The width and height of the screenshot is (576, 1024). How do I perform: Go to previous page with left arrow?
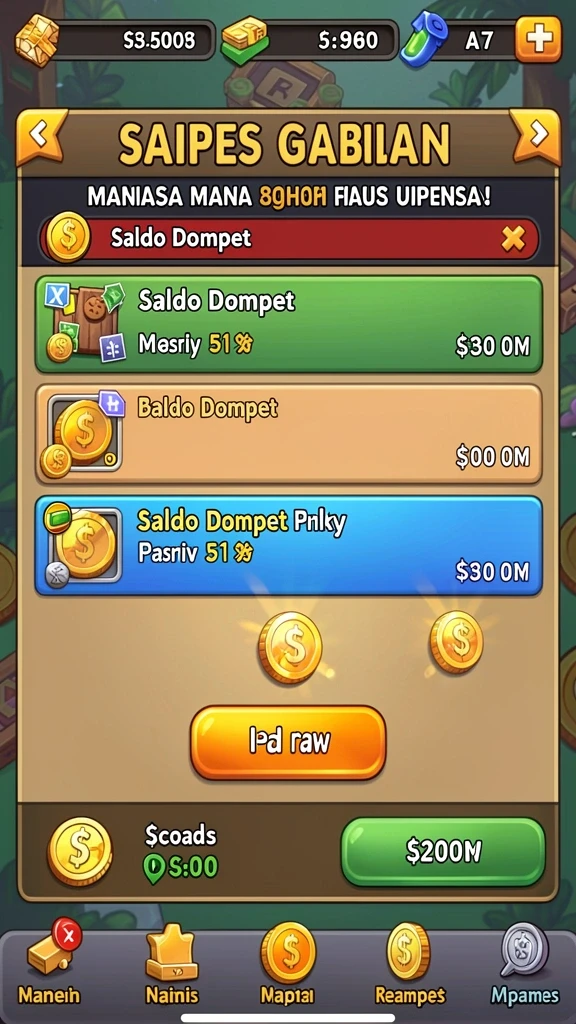(40, 135)
